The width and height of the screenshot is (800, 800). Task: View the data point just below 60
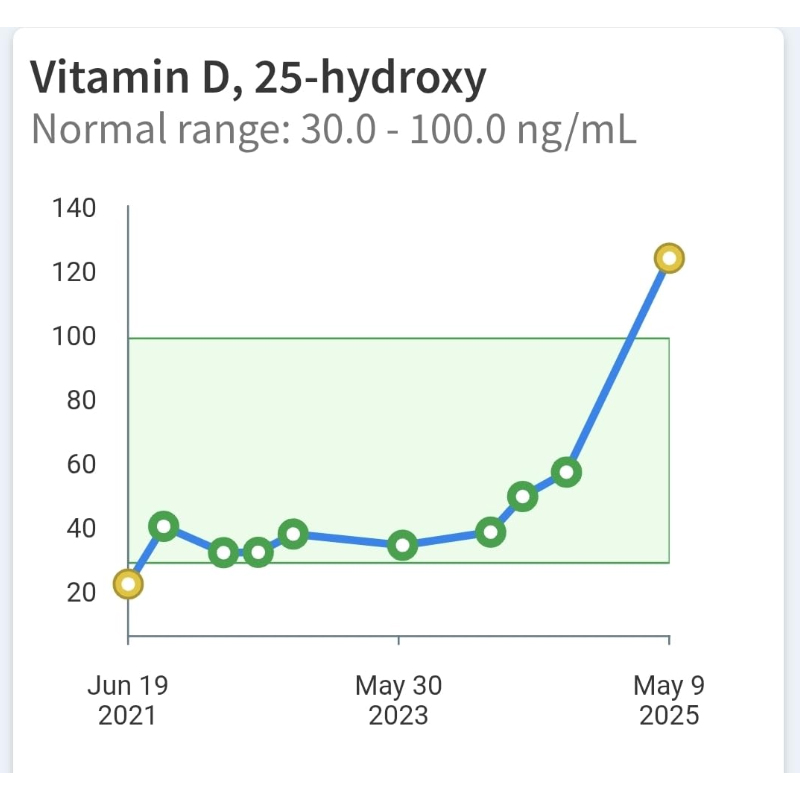(x=567, y=472)
